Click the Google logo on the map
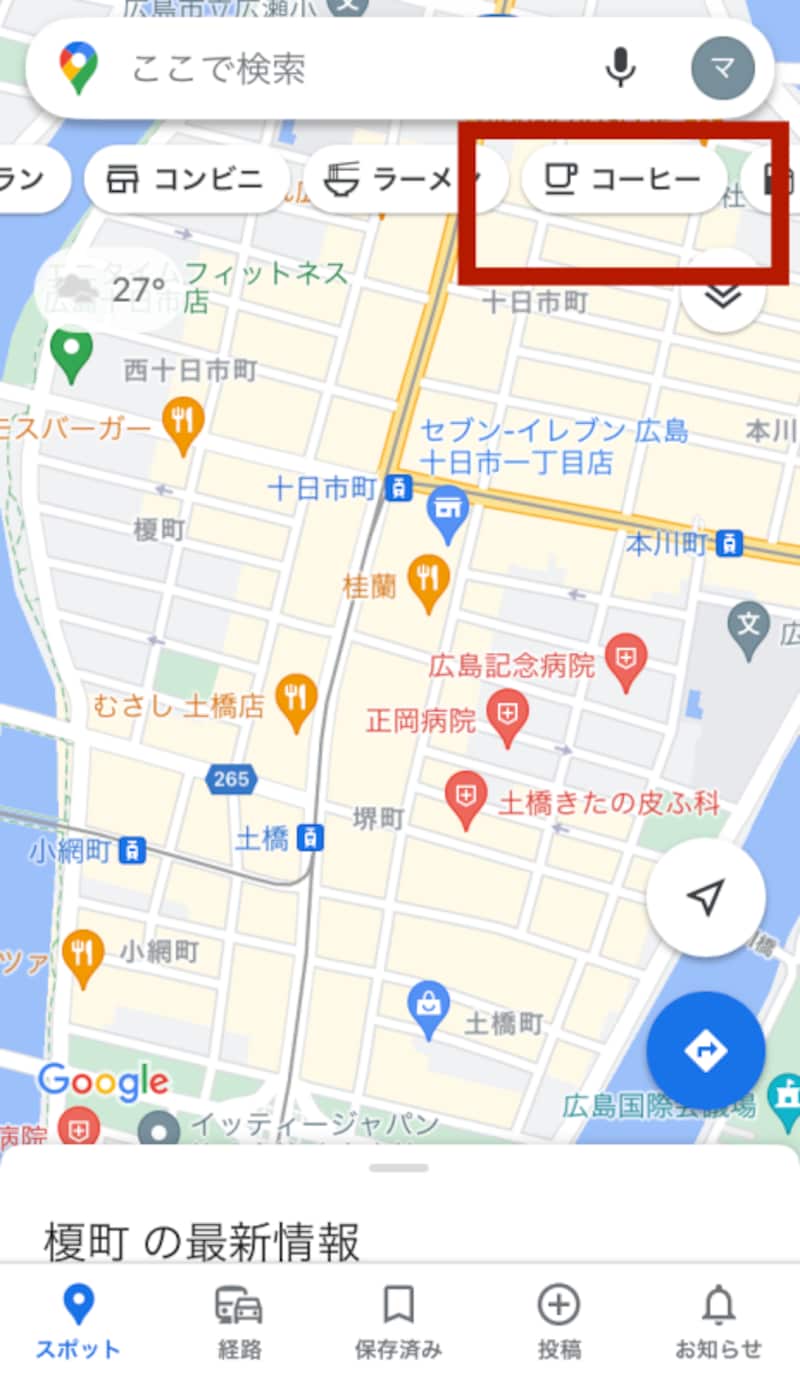 (104, 1082)
